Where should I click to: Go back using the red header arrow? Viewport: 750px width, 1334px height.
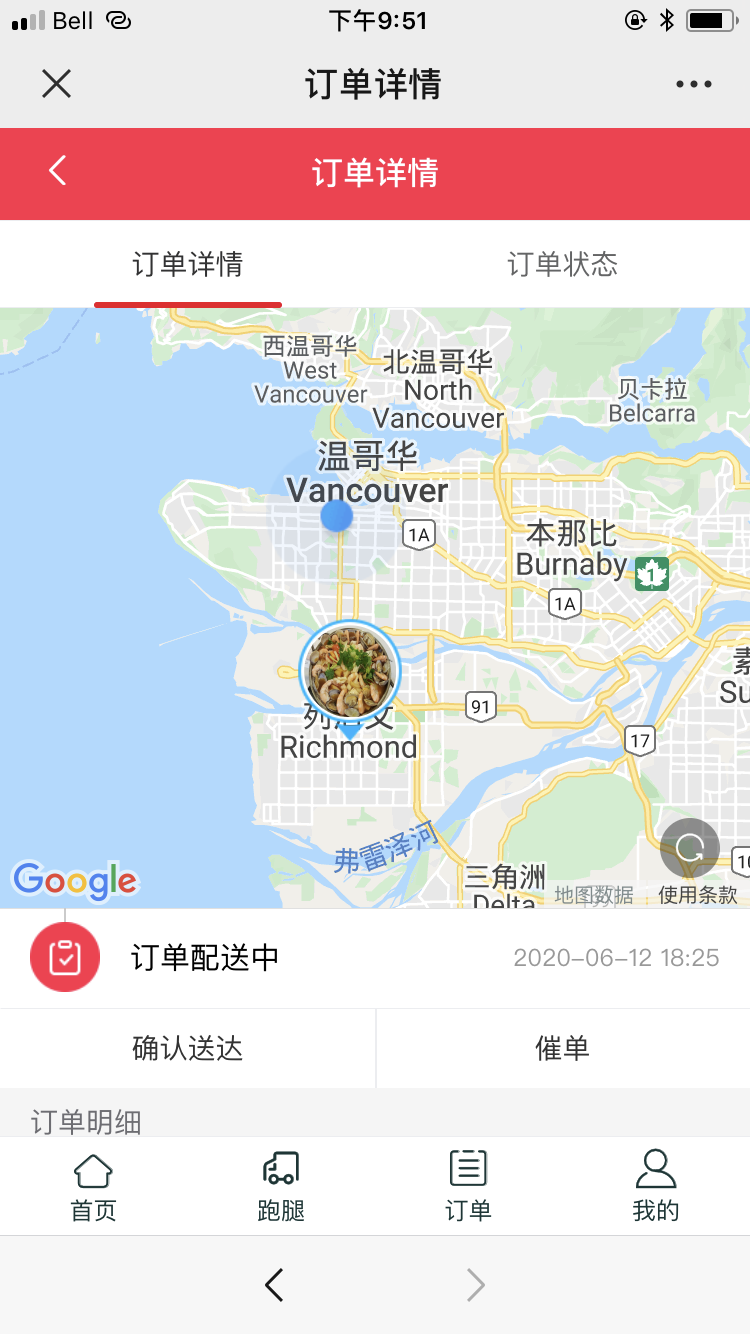coord(58,171)
